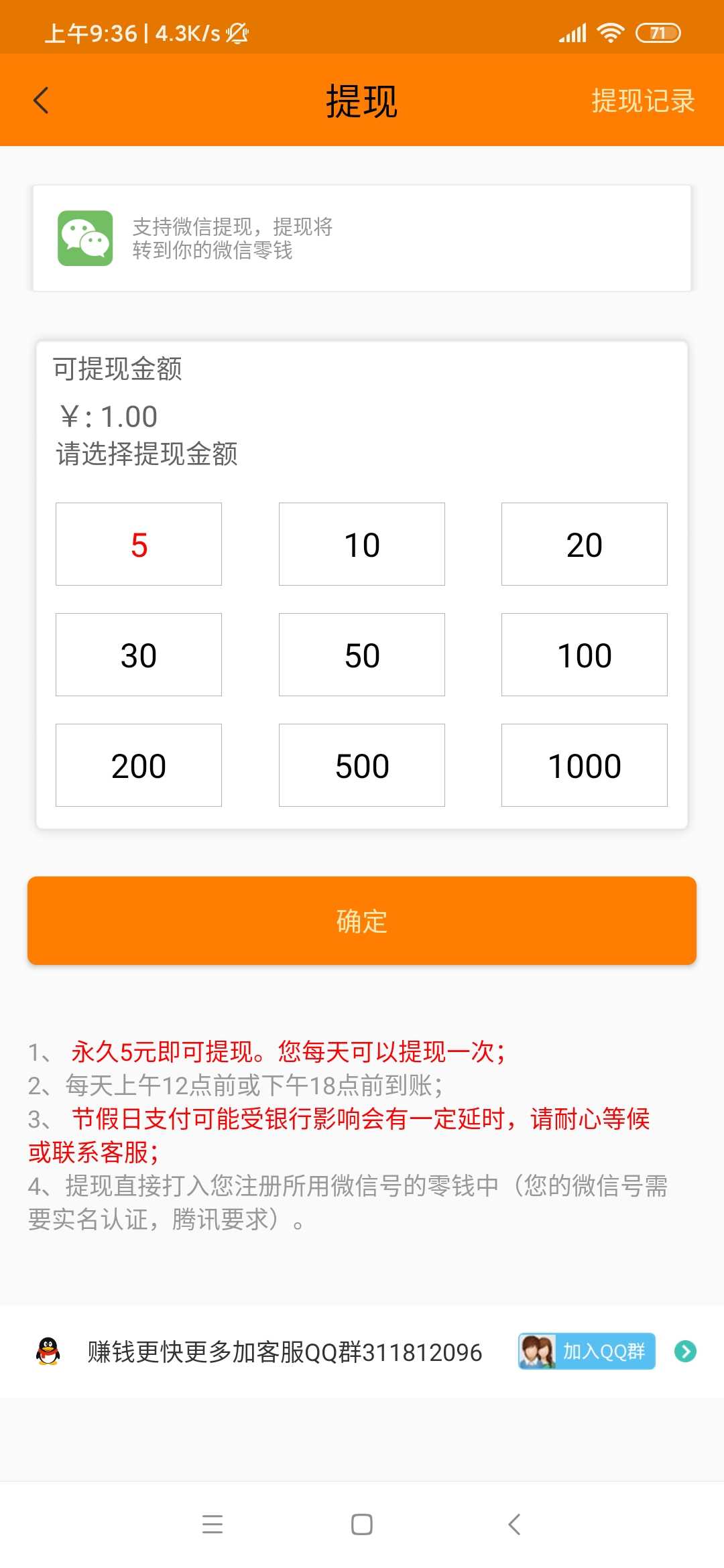This screenshot has height=1568, width=724.
Task: Select the 100 yuan amount
Action: (585, 655)
